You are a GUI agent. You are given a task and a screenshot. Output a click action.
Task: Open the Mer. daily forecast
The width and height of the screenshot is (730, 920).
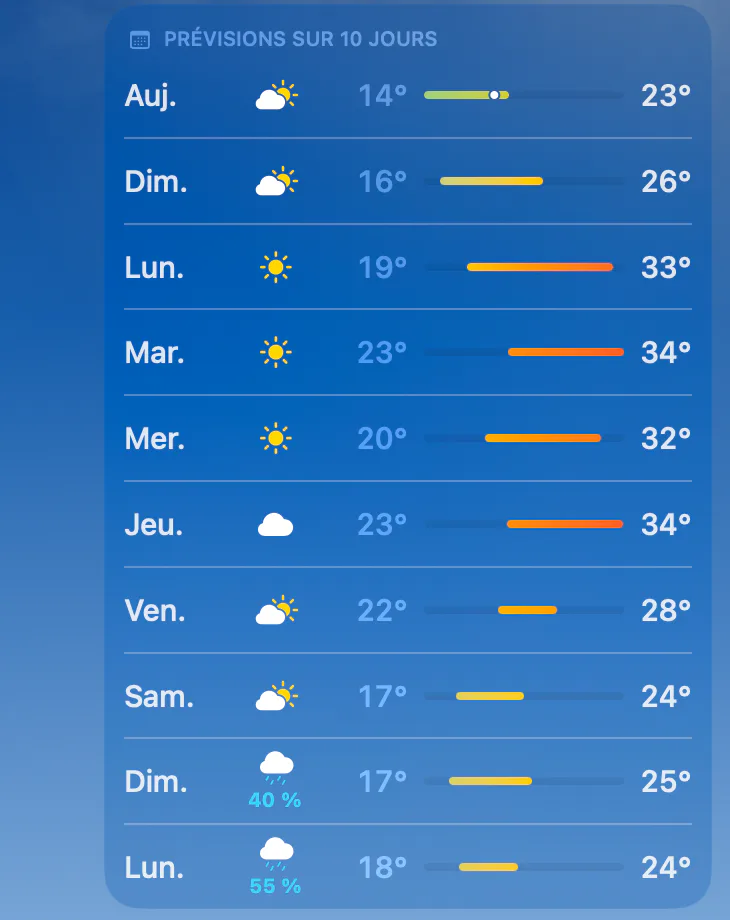point(408,438)
